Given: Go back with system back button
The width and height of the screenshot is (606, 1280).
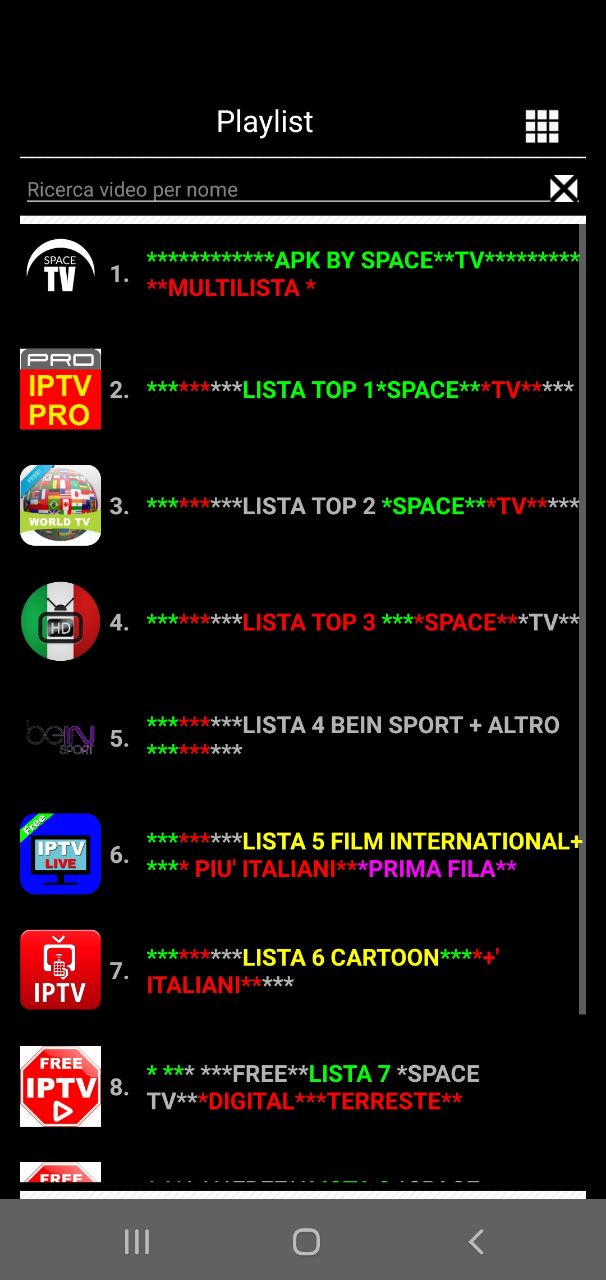Looking at the screenshot, I should pyautogui.click(x=476, y=1242).
